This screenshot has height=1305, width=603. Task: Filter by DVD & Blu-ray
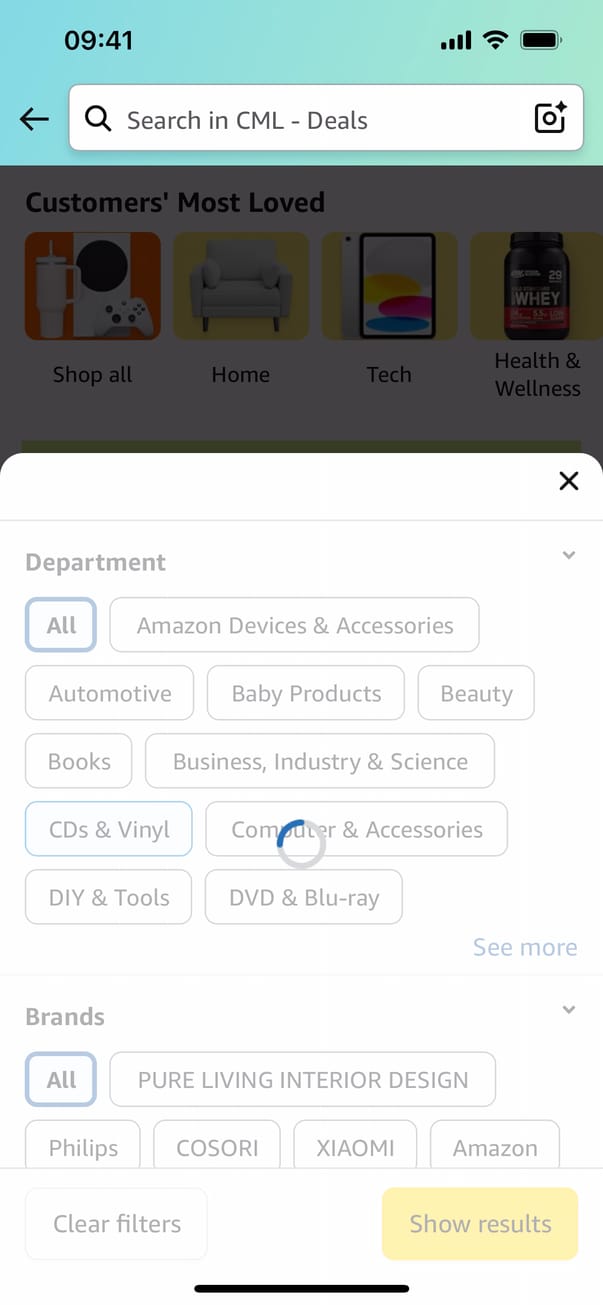click(304, 898)
